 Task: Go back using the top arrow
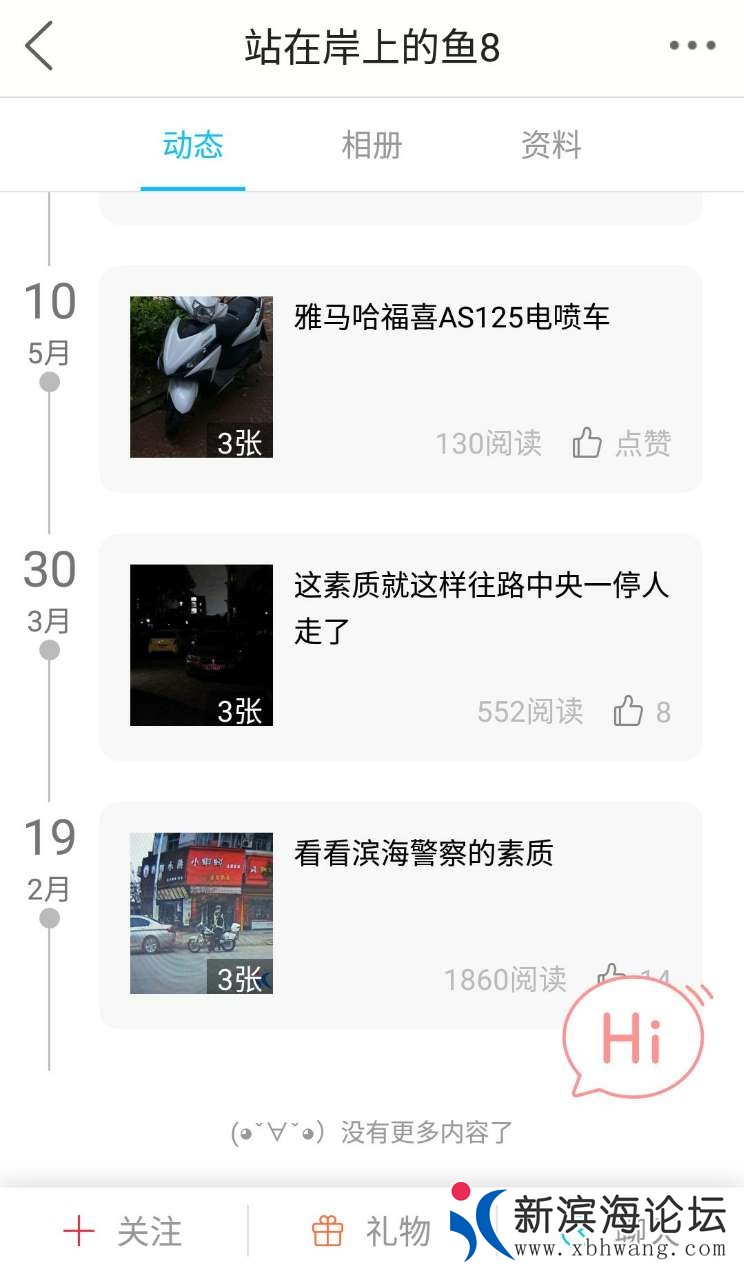pos(39,47)
